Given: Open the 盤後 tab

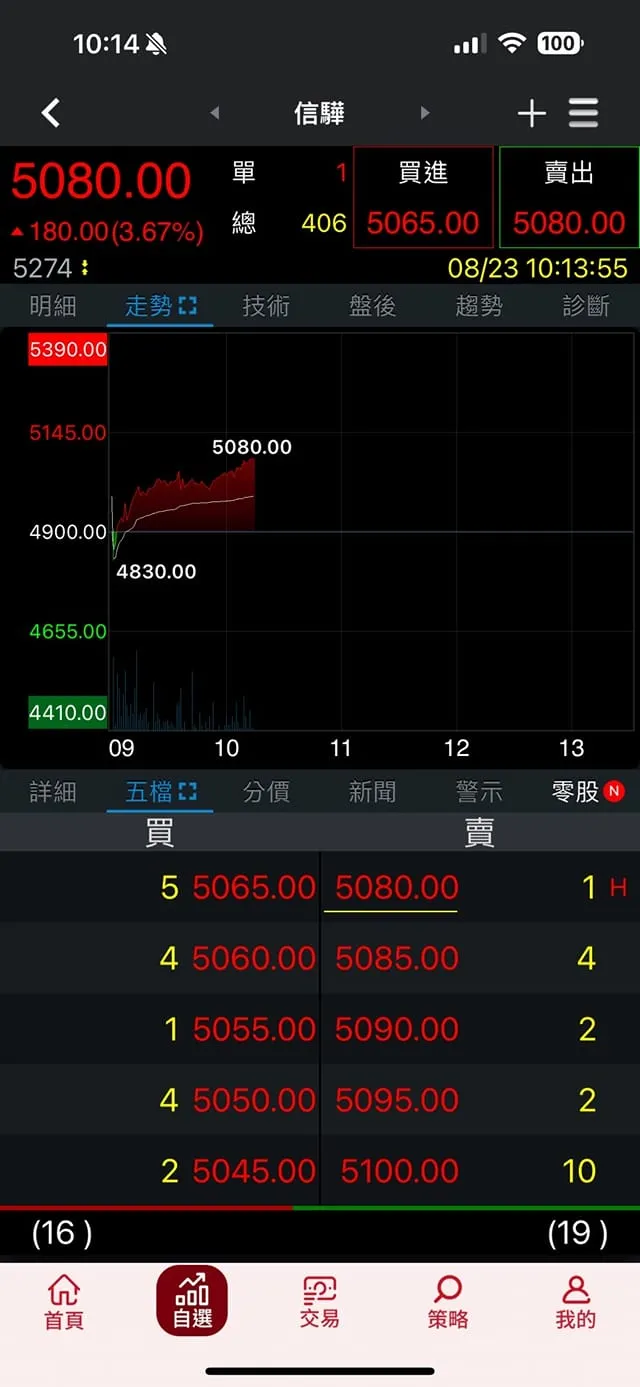Looking at the screenshot, I should (373, 306).
